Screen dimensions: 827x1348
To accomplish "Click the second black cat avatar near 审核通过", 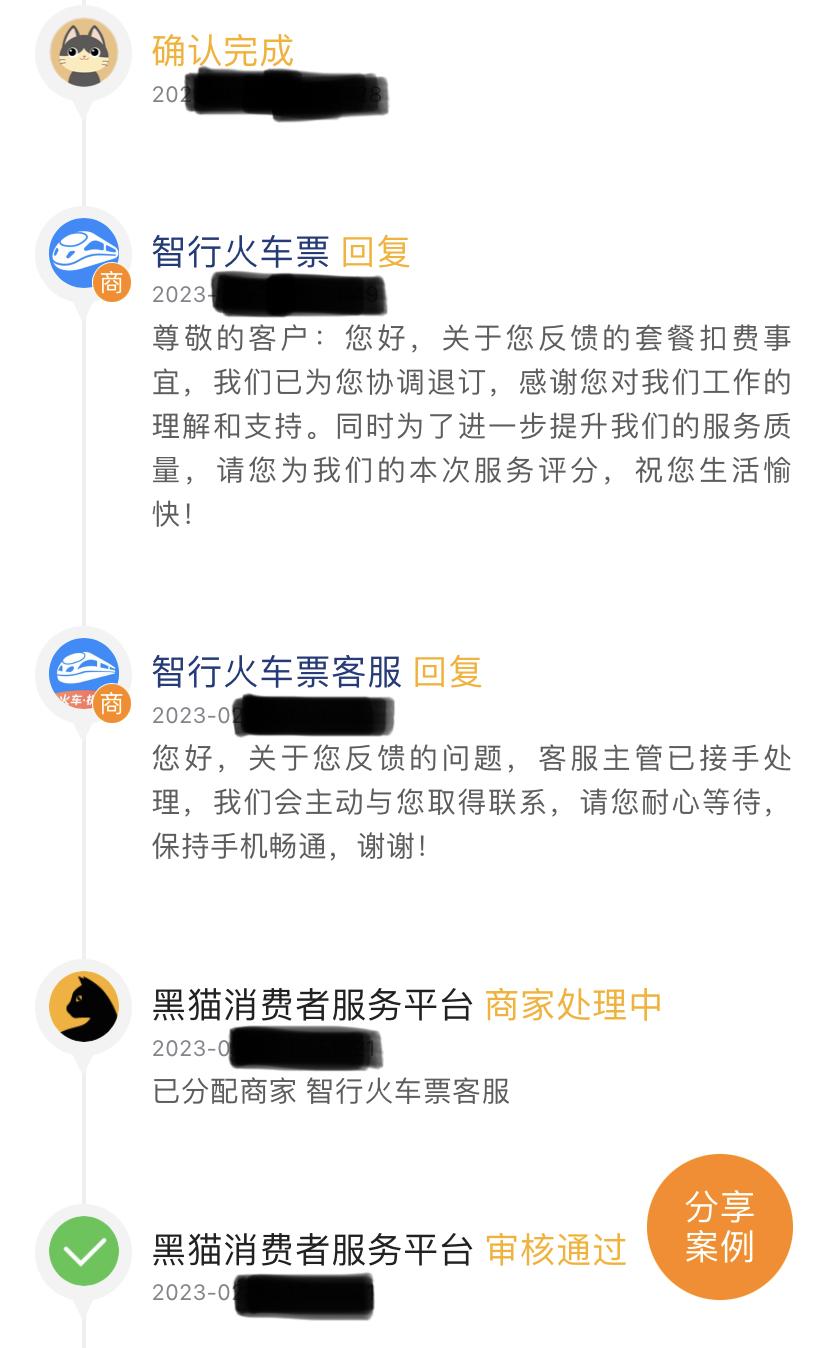I will coord(85,1250).
